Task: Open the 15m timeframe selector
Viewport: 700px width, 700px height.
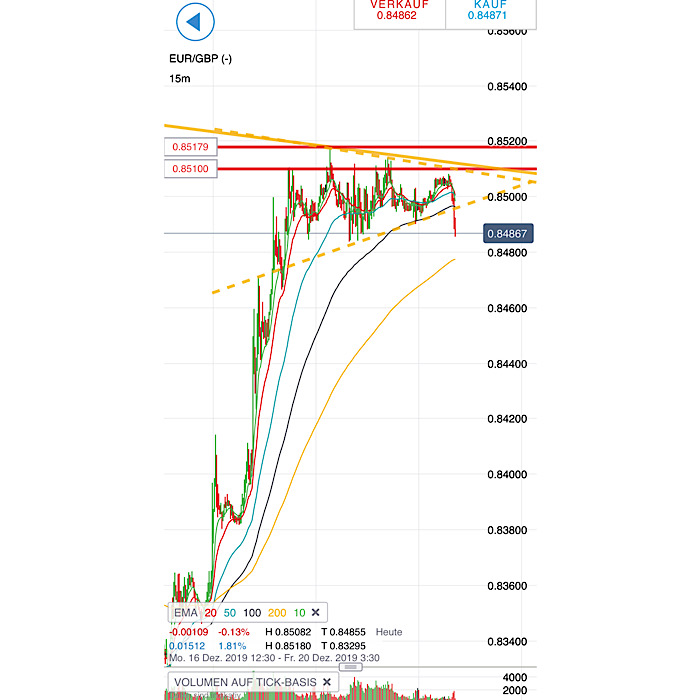Action: 181,79
